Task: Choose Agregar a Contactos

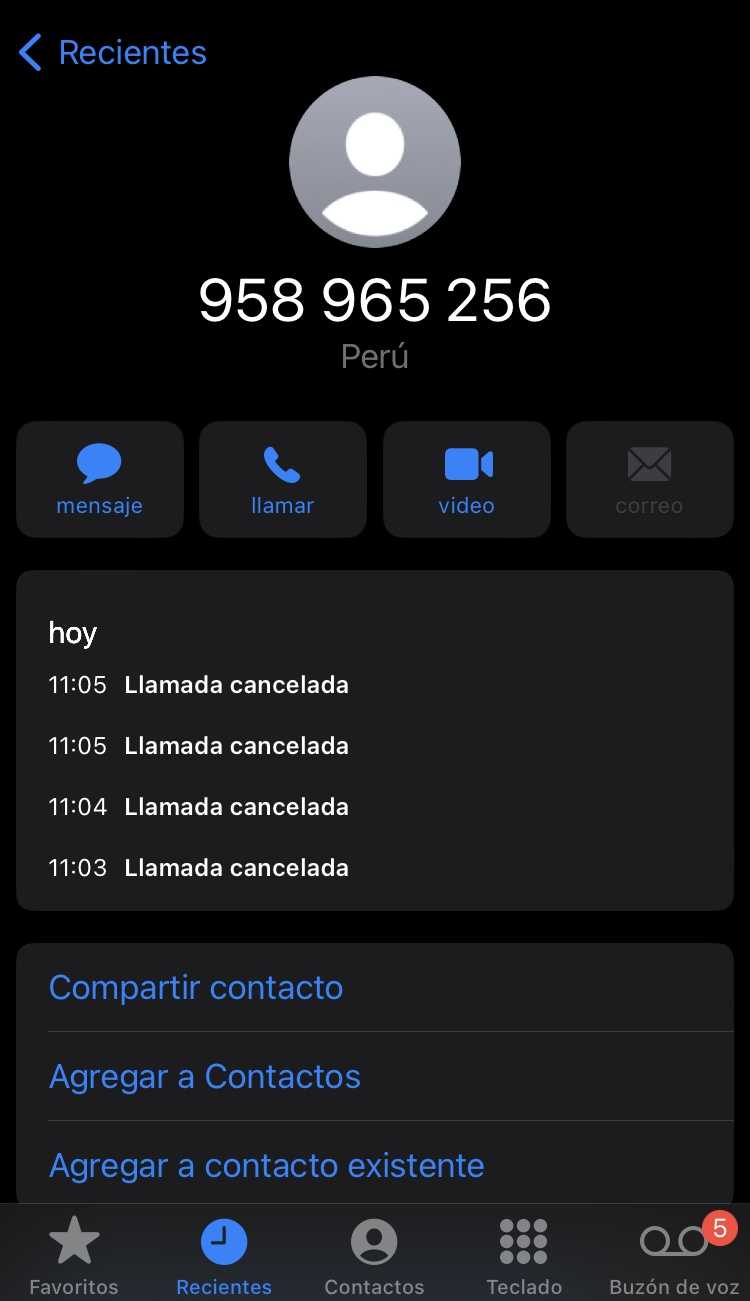Action: (x=205, y=1077)
